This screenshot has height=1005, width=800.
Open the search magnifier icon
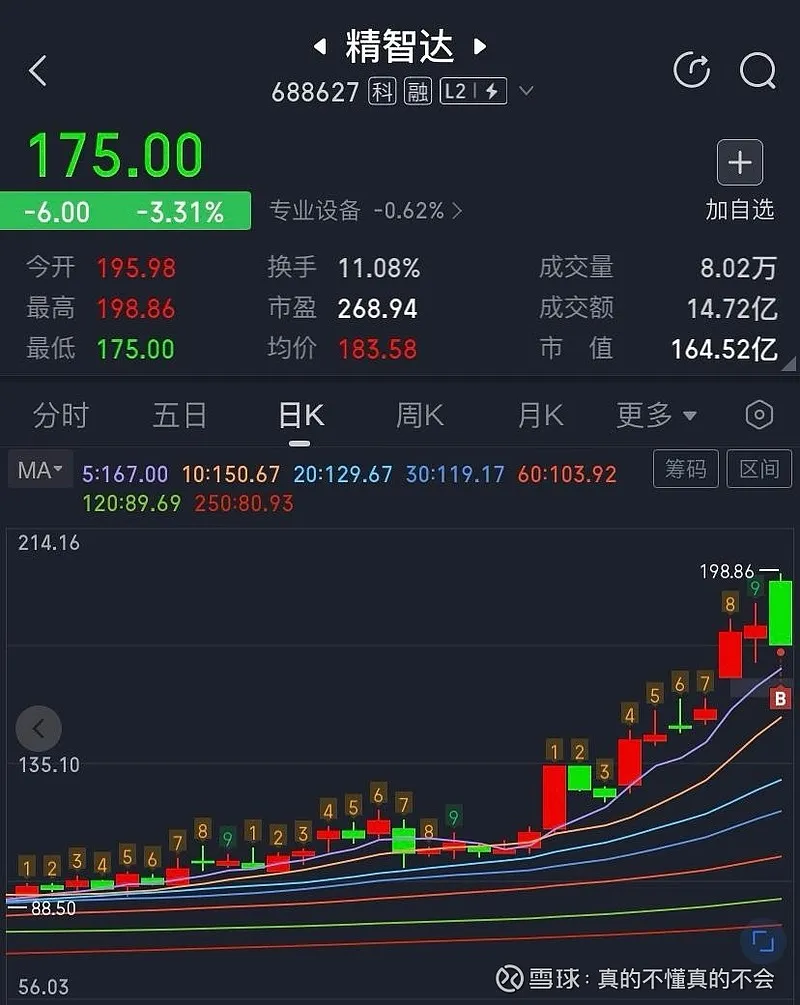(757, 70)
